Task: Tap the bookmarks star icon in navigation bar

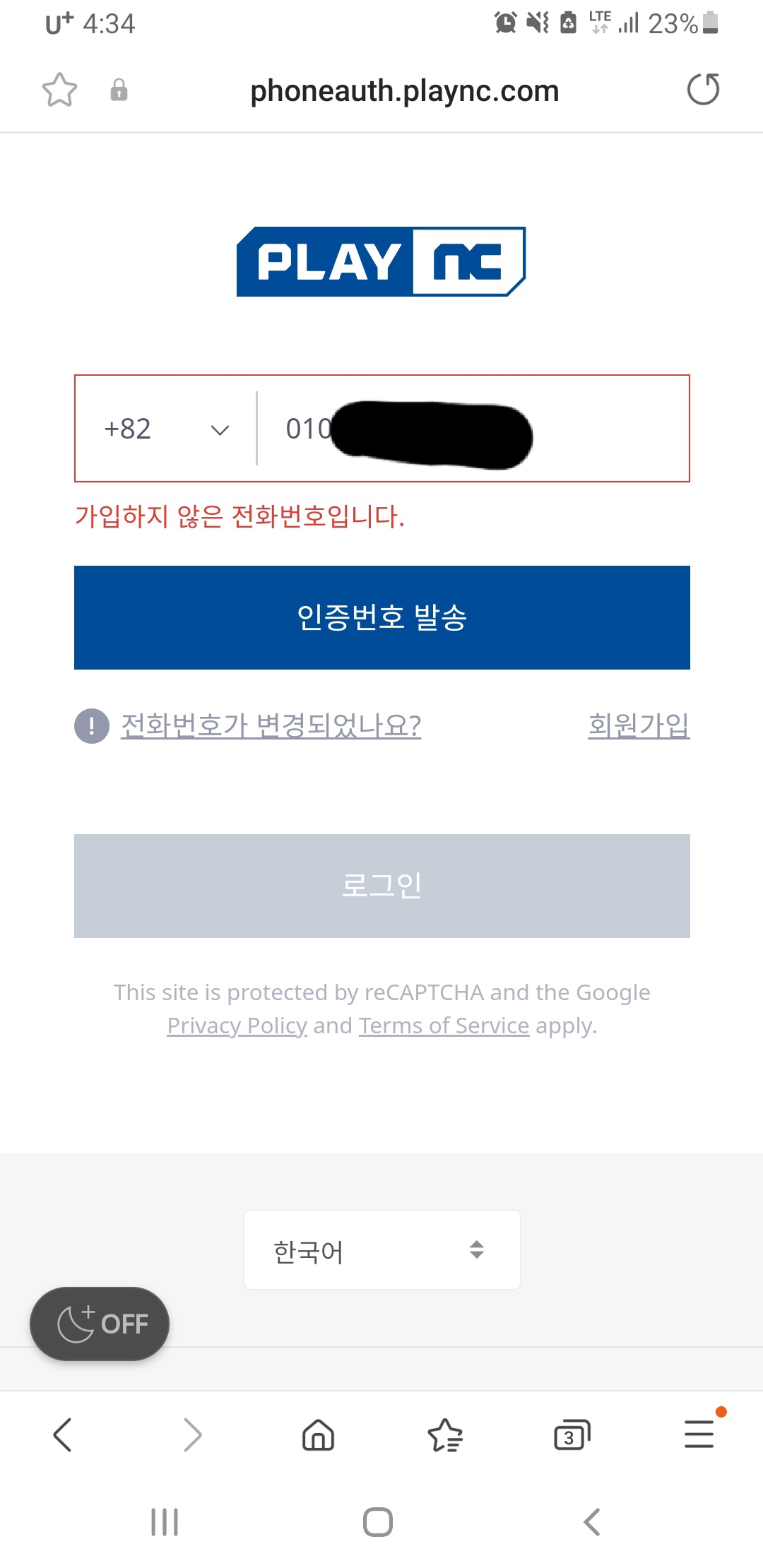Action: 445,1434
